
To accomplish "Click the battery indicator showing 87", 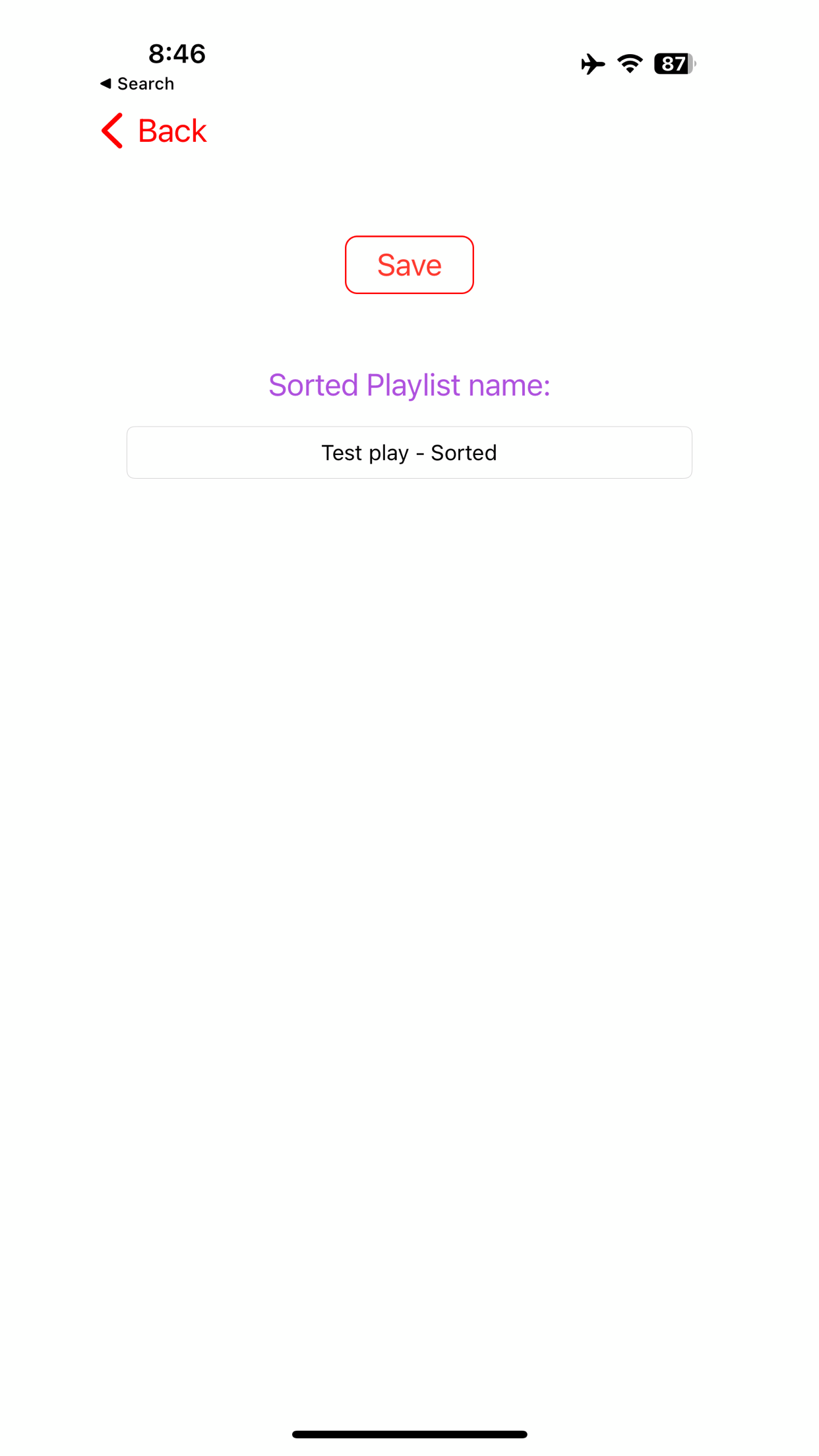I will (673, 63).
